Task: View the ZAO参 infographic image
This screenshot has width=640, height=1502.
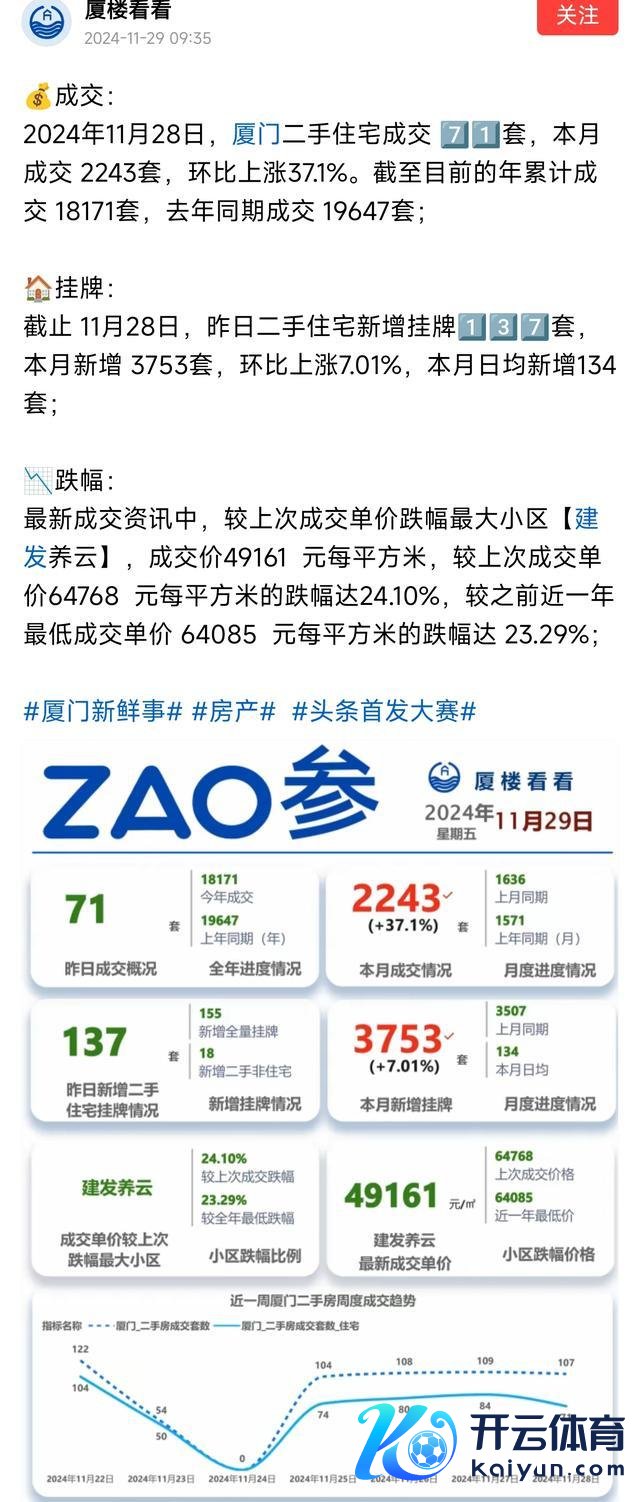Action: [322, 1100]
